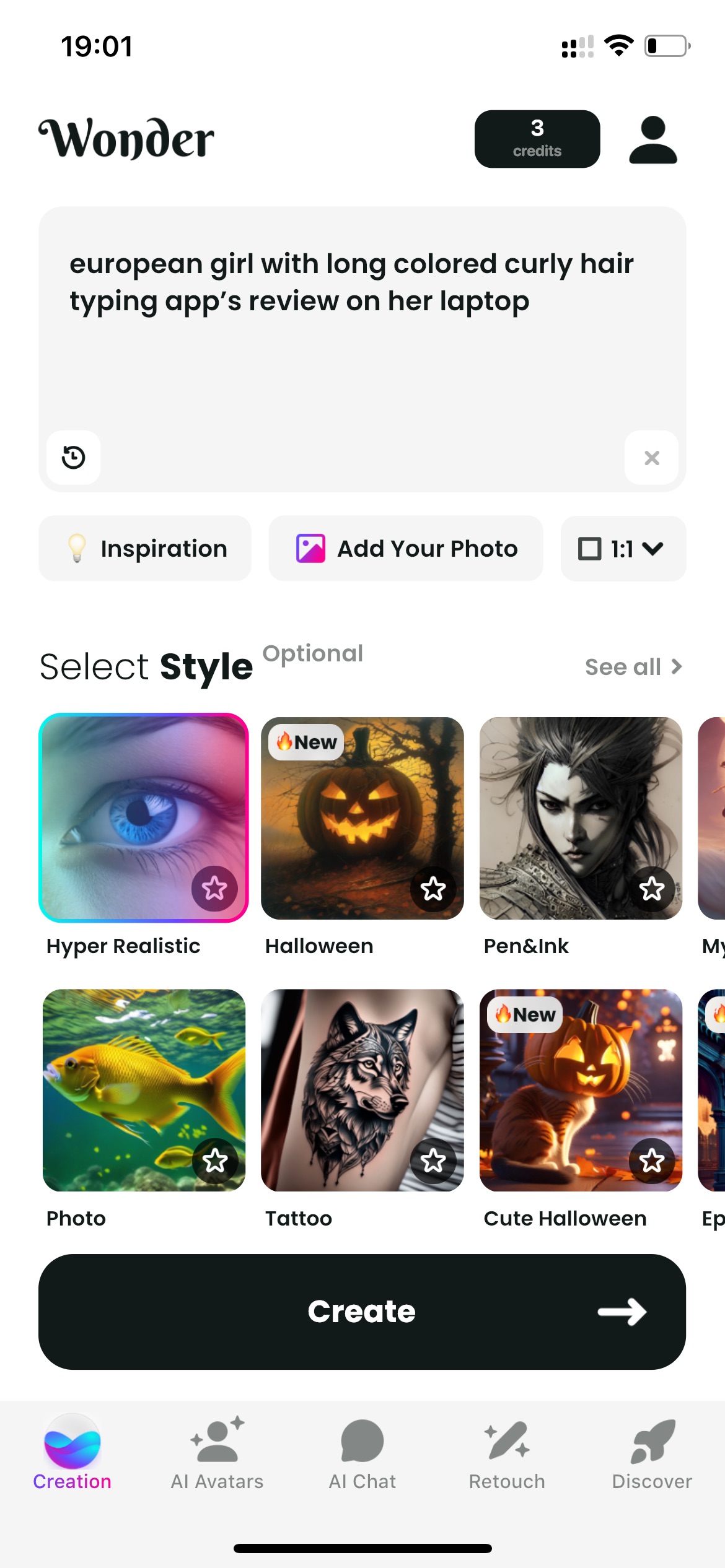The image size is (725, 1568).
Task: Select the Photo style
Action: click(144, 1090)
